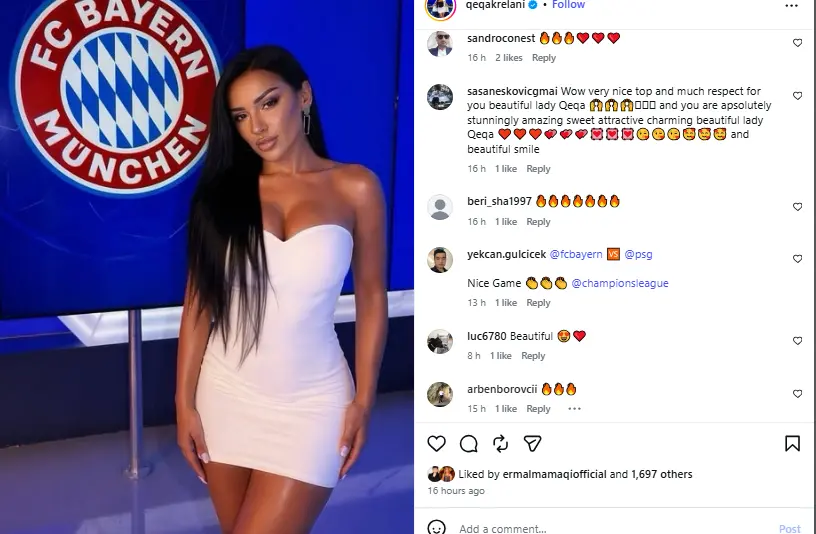
Task: Bookmark this post
Action: tap(792, 443)
